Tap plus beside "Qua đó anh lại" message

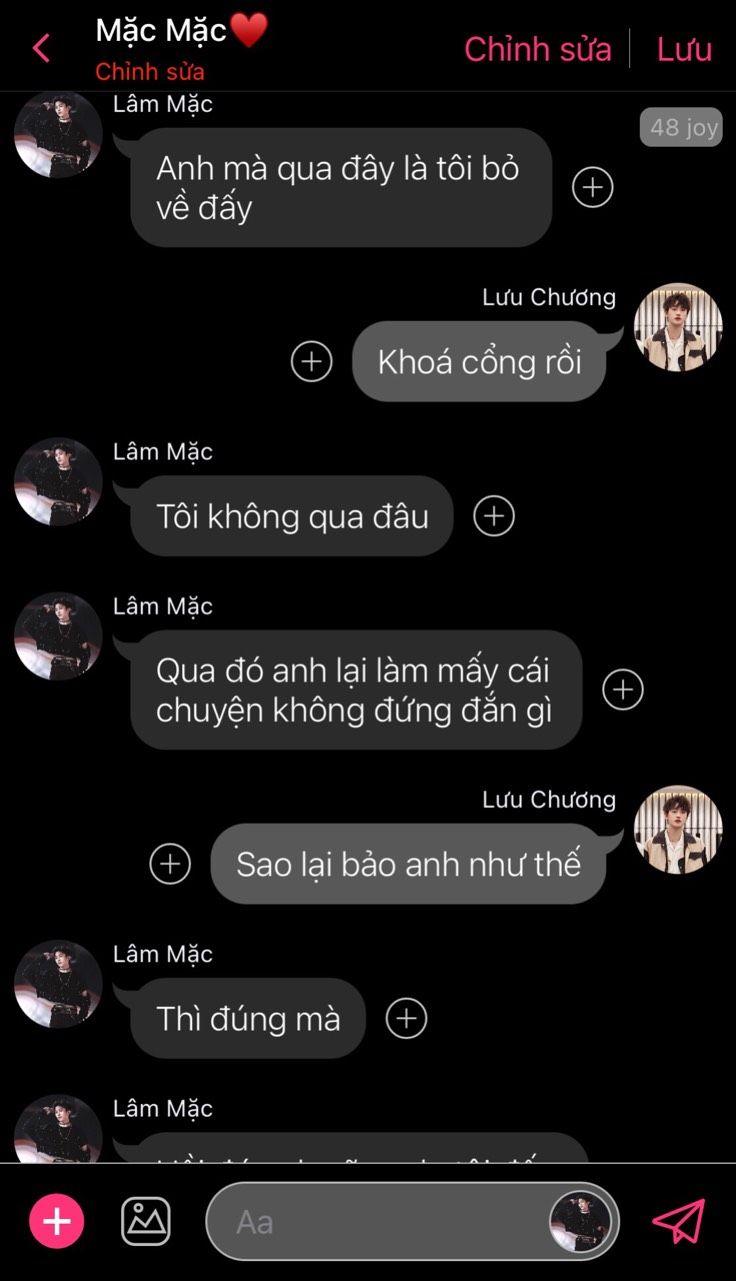click(622, 689)
